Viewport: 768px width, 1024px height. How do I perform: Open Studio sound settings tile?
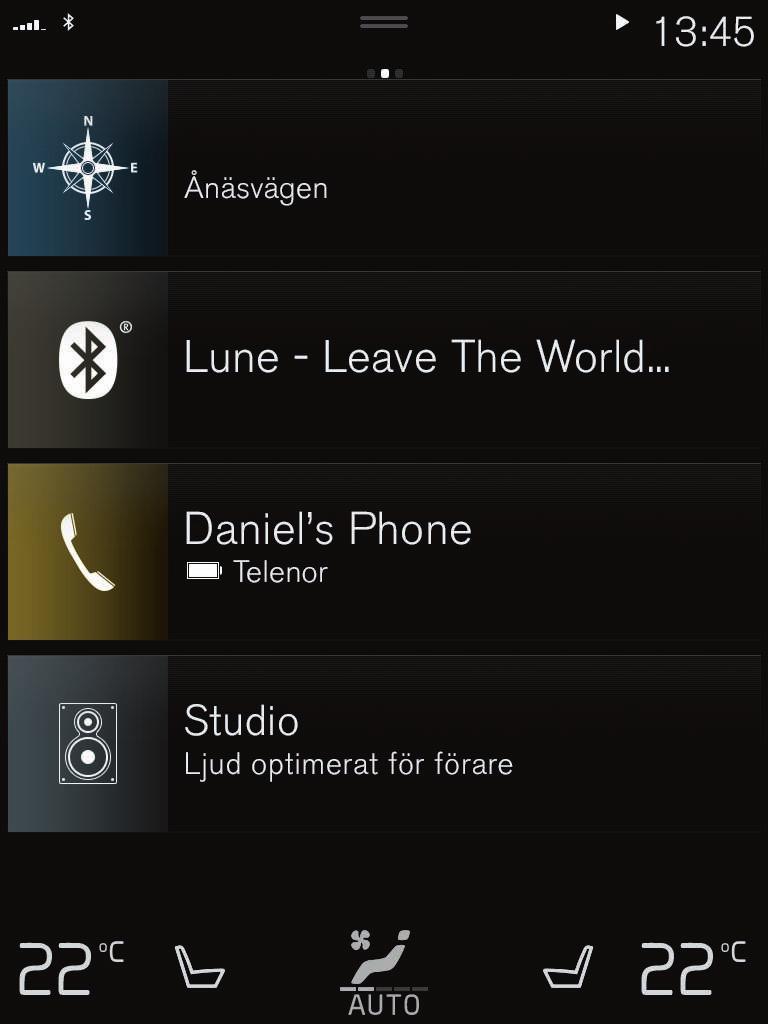pyautogui.click(x=384, y=744)
